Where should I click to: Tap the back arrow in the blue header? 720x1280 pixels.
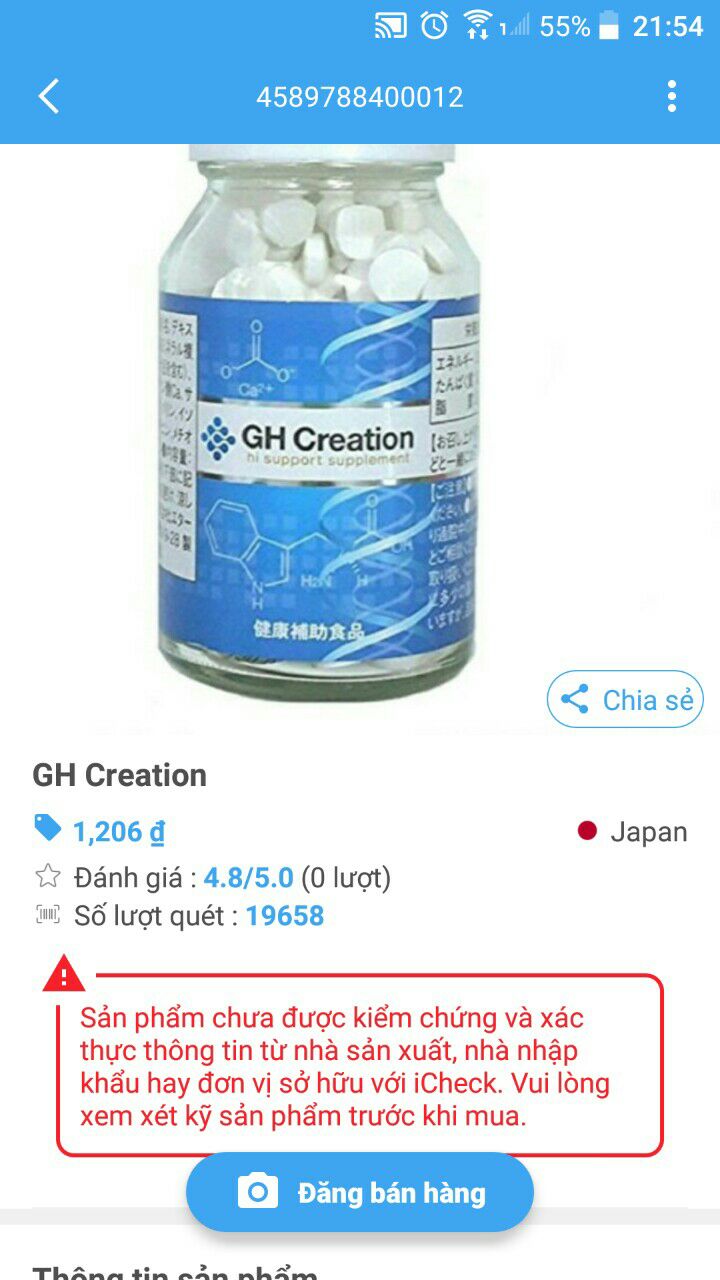(47, 97)
